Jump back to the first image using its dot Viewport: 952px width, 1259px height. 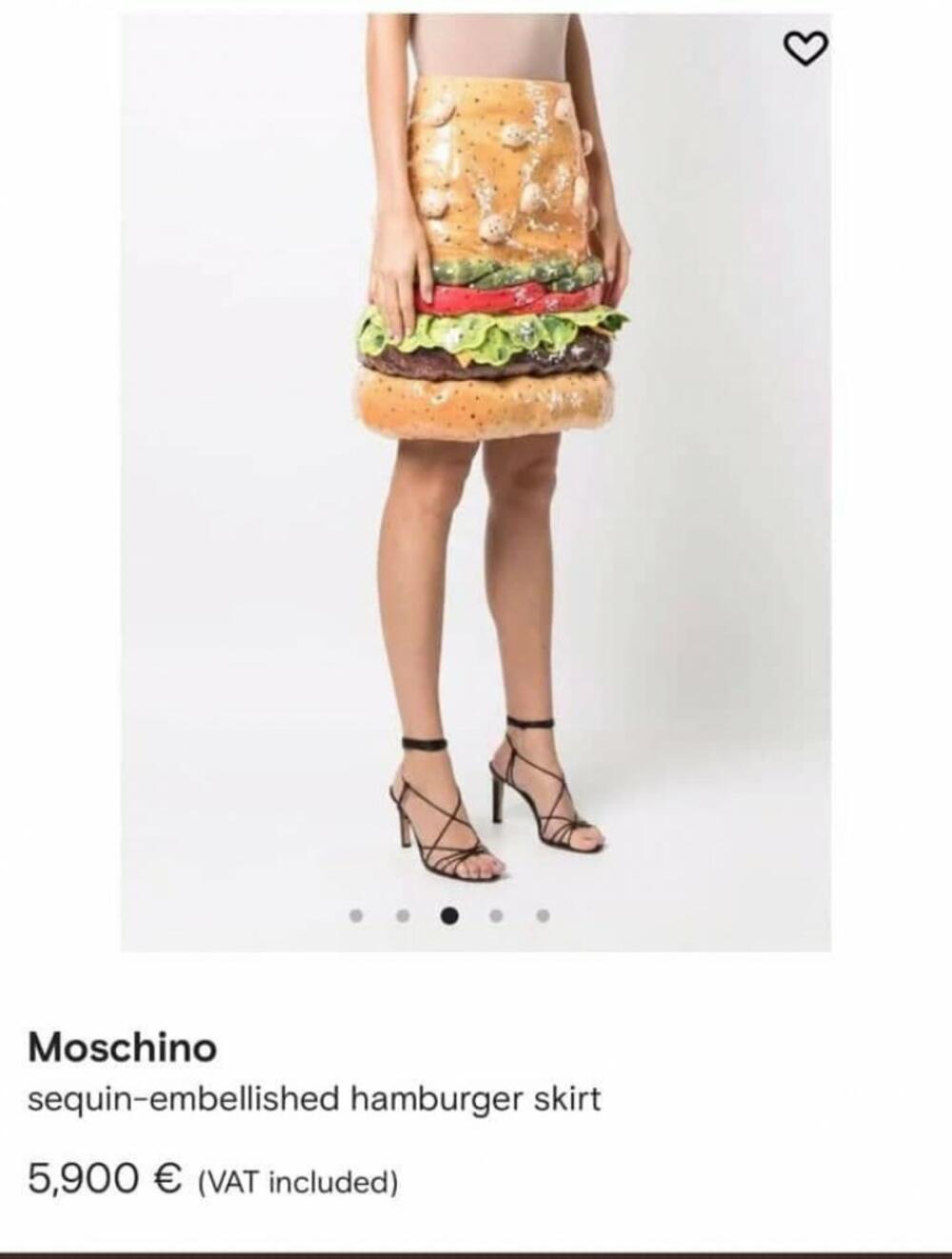(x=356, y=916)
